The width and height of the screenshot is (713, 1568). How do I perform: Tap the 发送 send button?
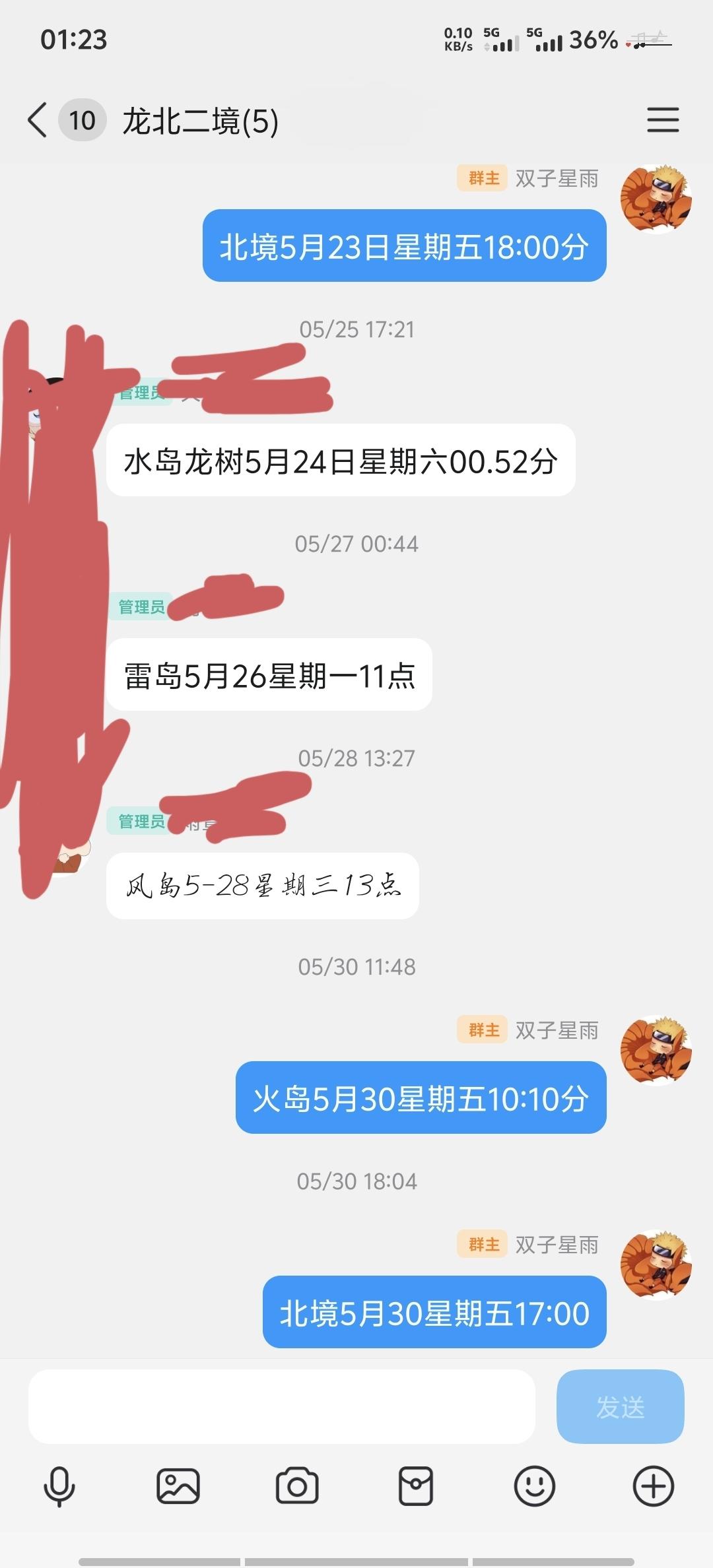click(x=620, y=1406)
